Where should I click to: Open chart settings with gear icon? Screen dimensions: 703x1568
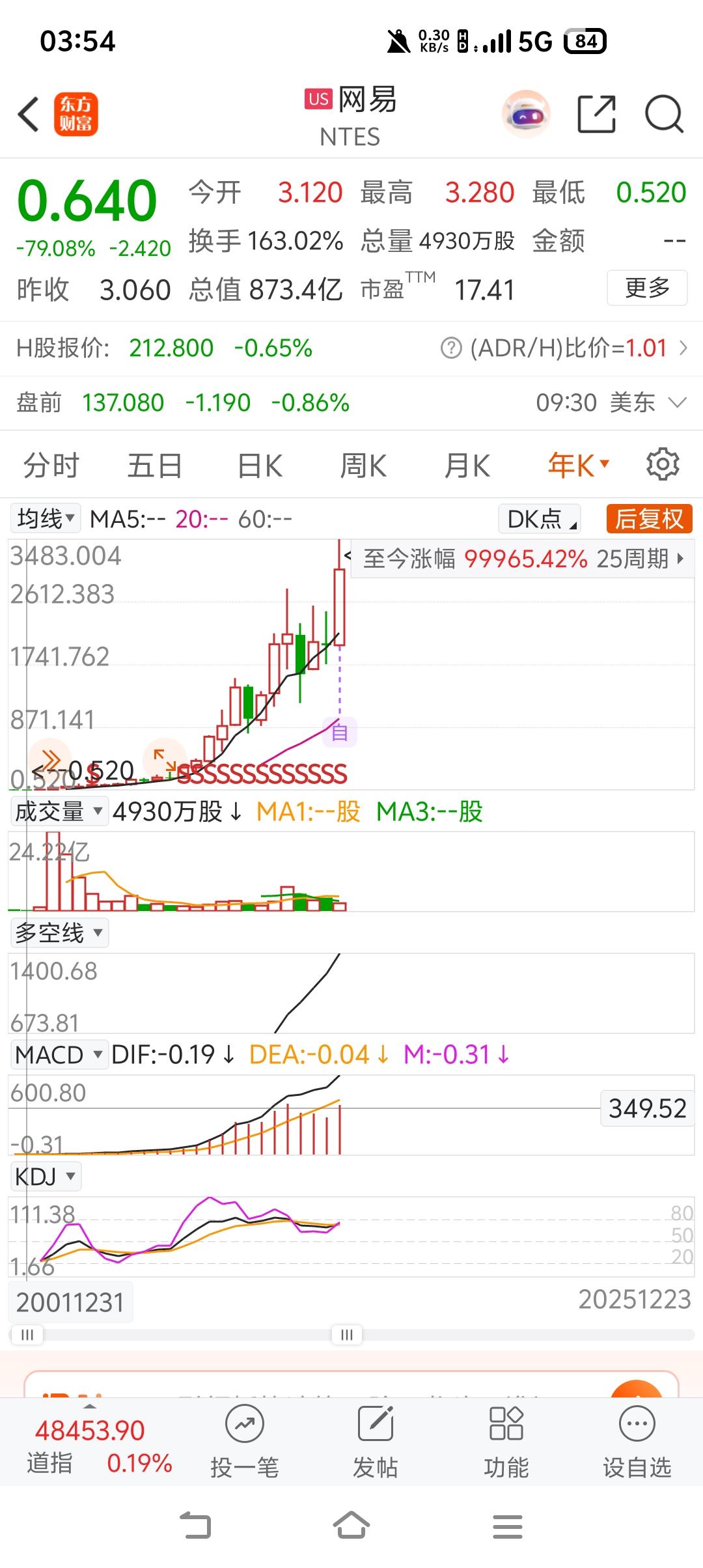[x=663, y=464]
